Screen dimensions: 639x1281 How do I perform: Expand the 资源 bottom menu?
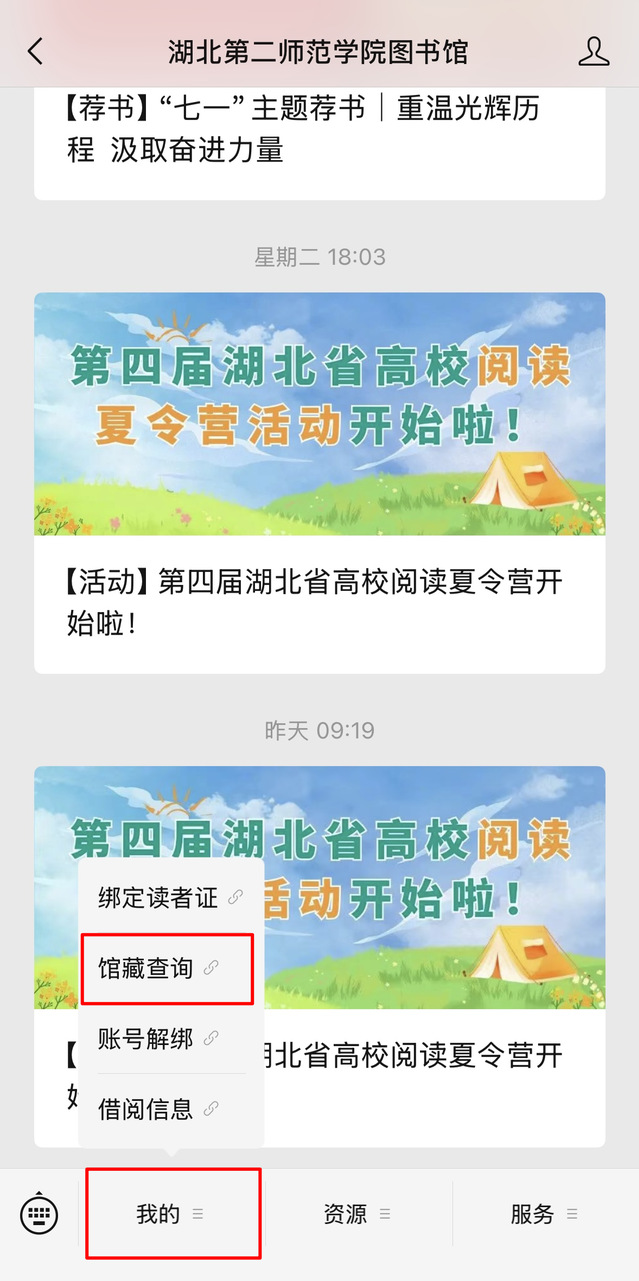[356, 1214]
